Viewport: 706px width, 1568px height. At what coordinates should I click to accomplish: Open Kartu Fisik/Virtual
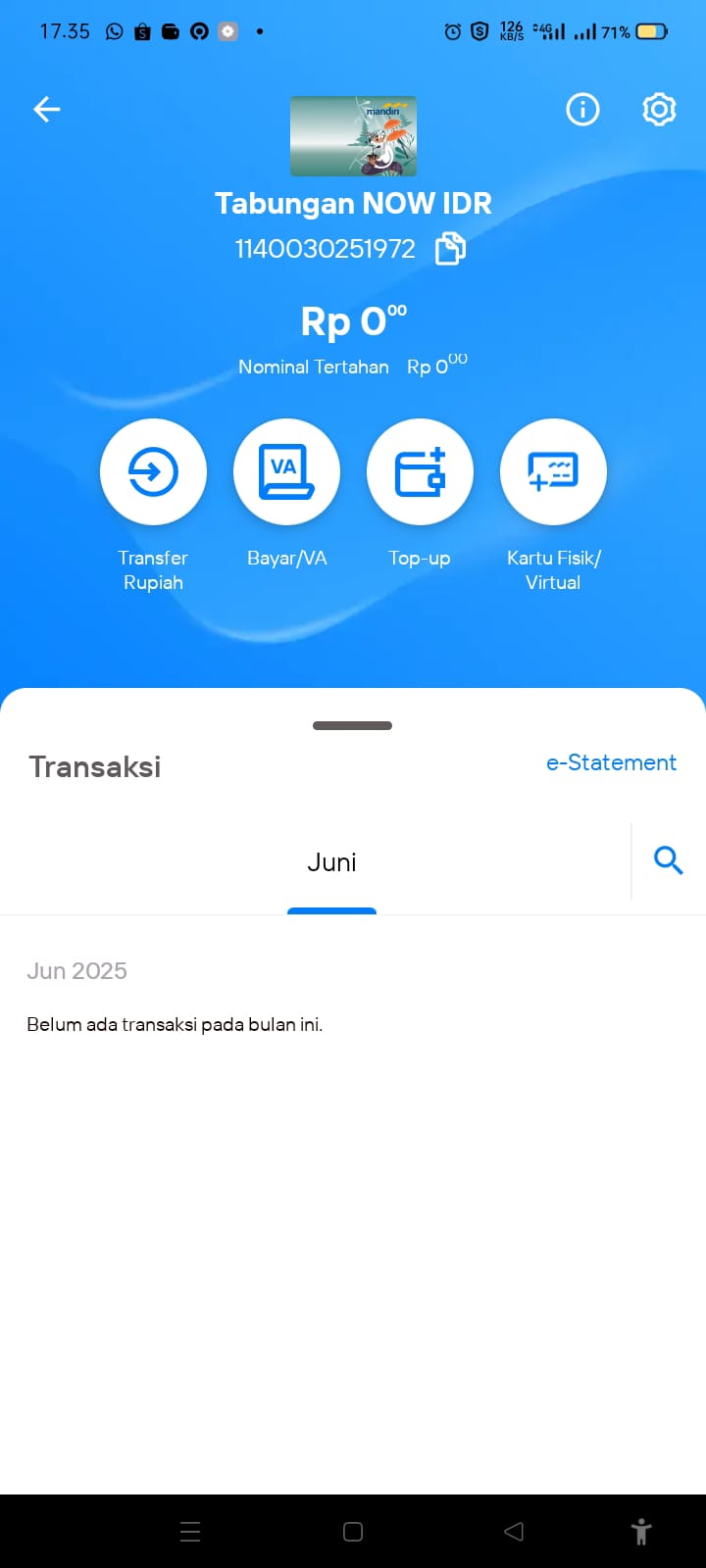[553, 472]
